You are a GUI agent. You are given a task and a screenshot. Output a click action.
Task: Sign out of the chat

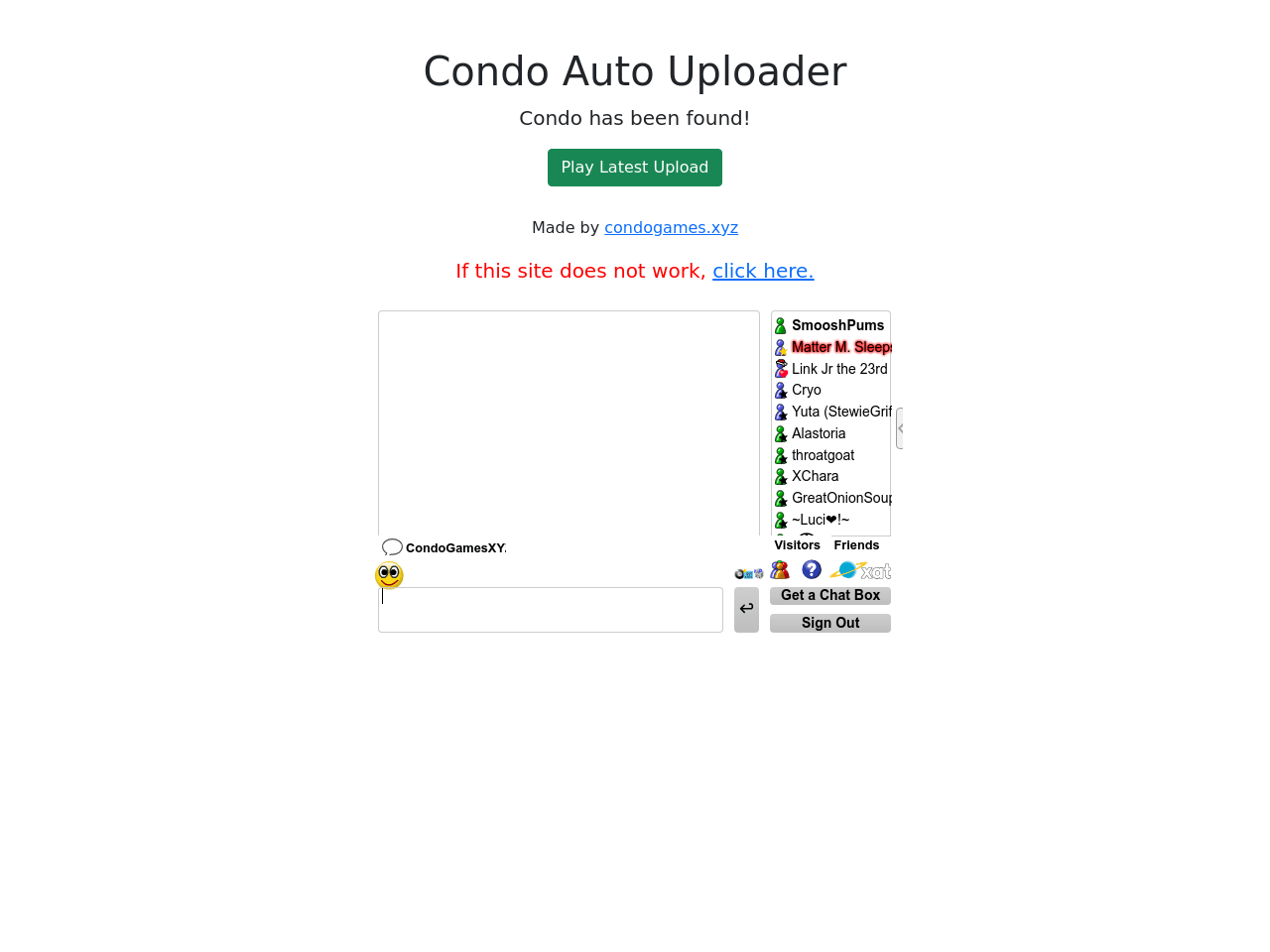829,623
